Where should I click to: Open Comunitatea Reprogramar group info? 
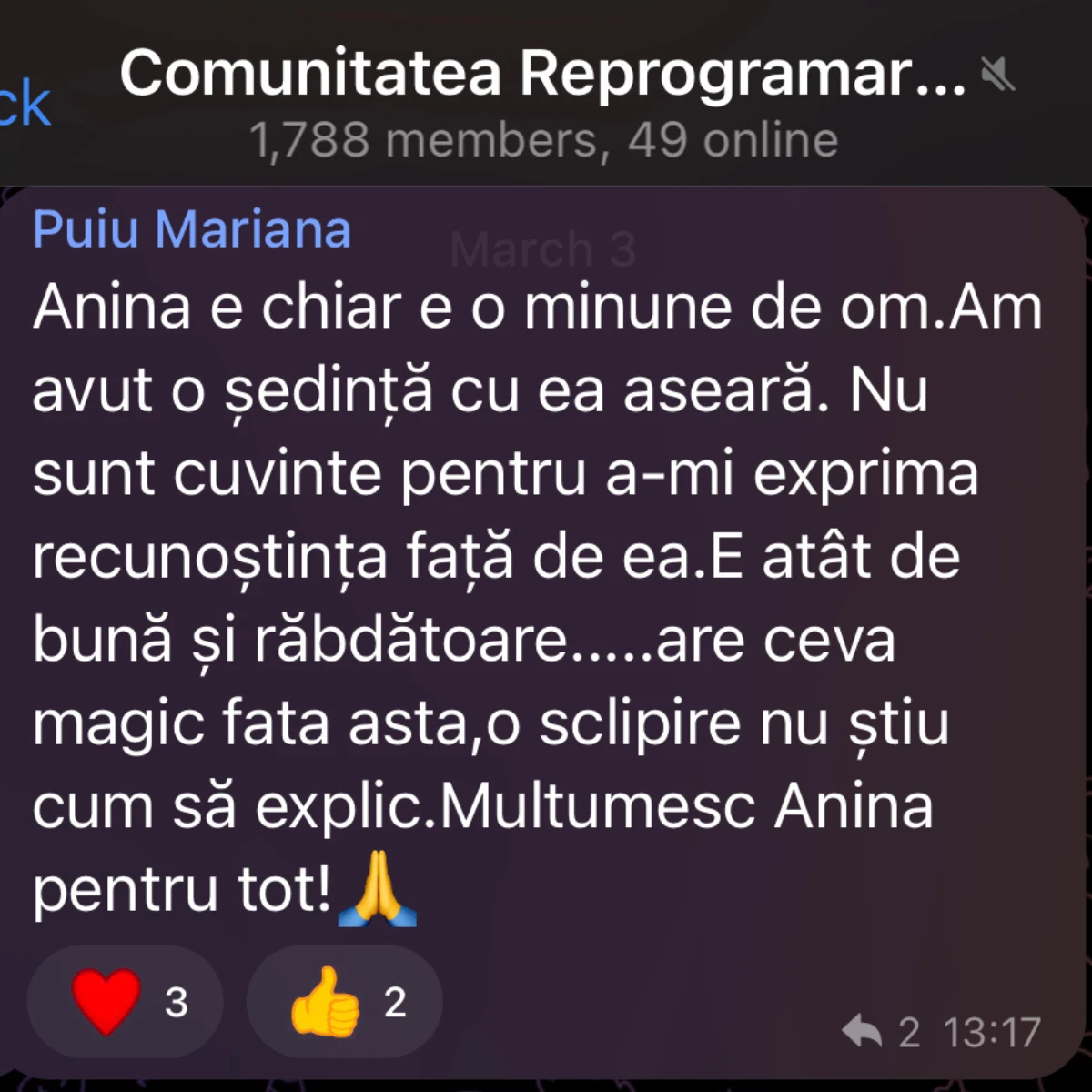pyautogui.click(x=542, y=75)
